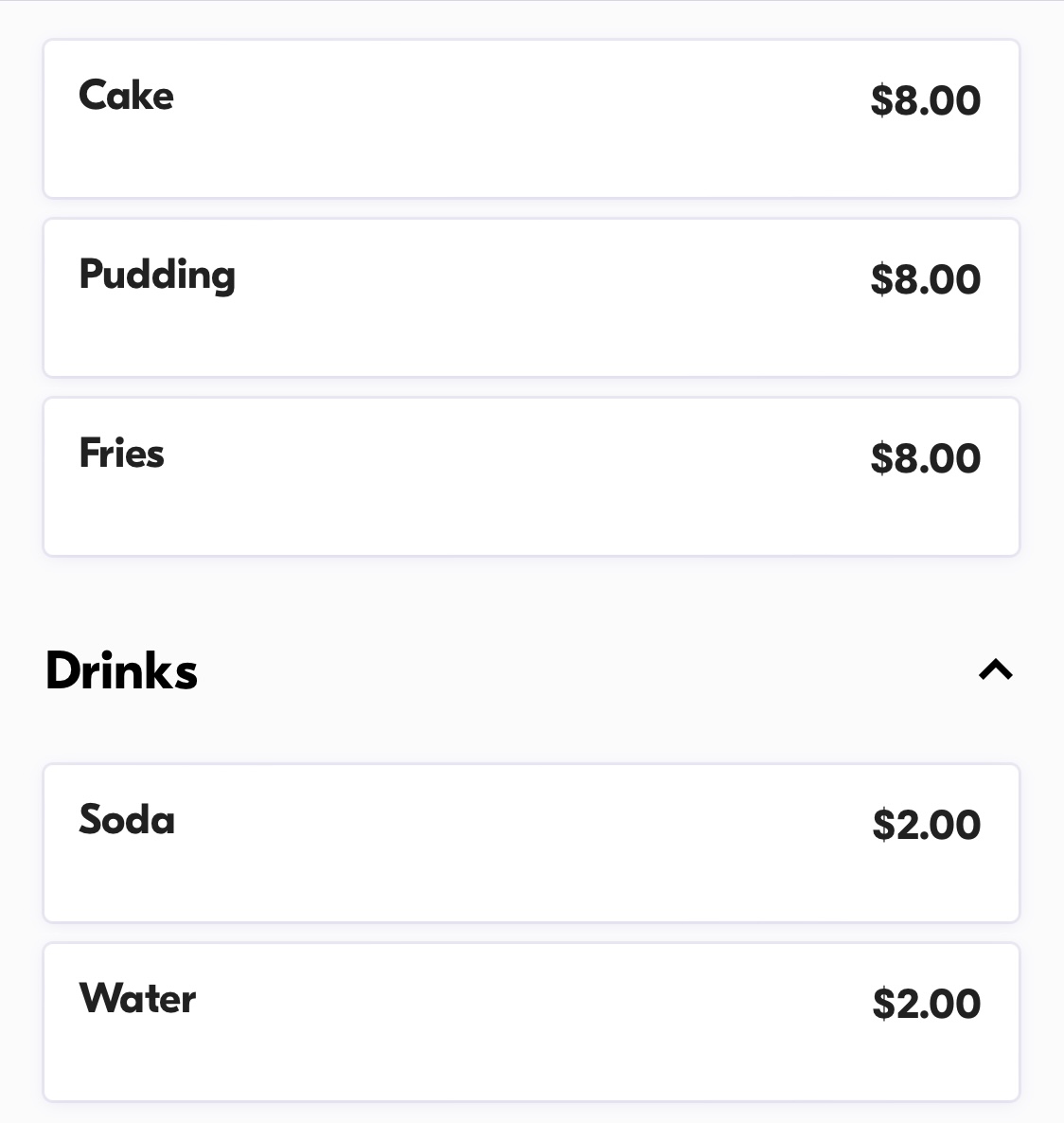The width and height of the screenshot is (1064, 1123).
Task: Select the Cake menu item
Action: 530,119
